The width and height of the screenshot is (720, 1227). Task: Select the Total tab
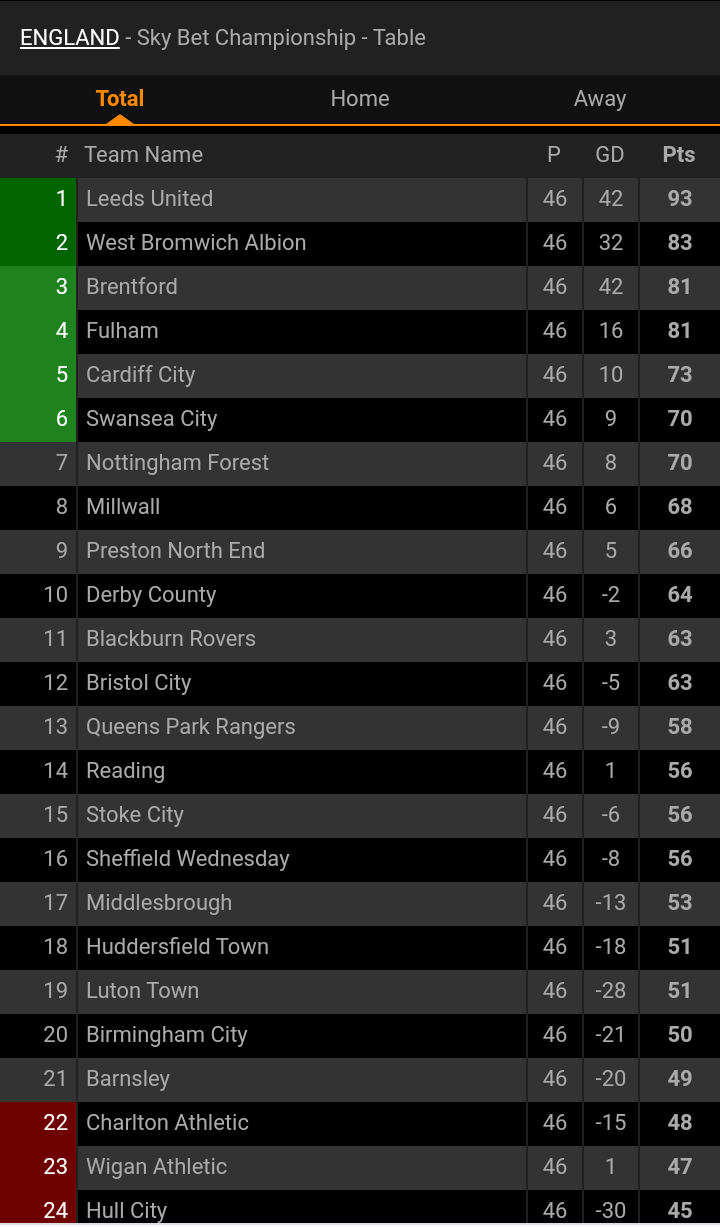(x=120, y=98)
